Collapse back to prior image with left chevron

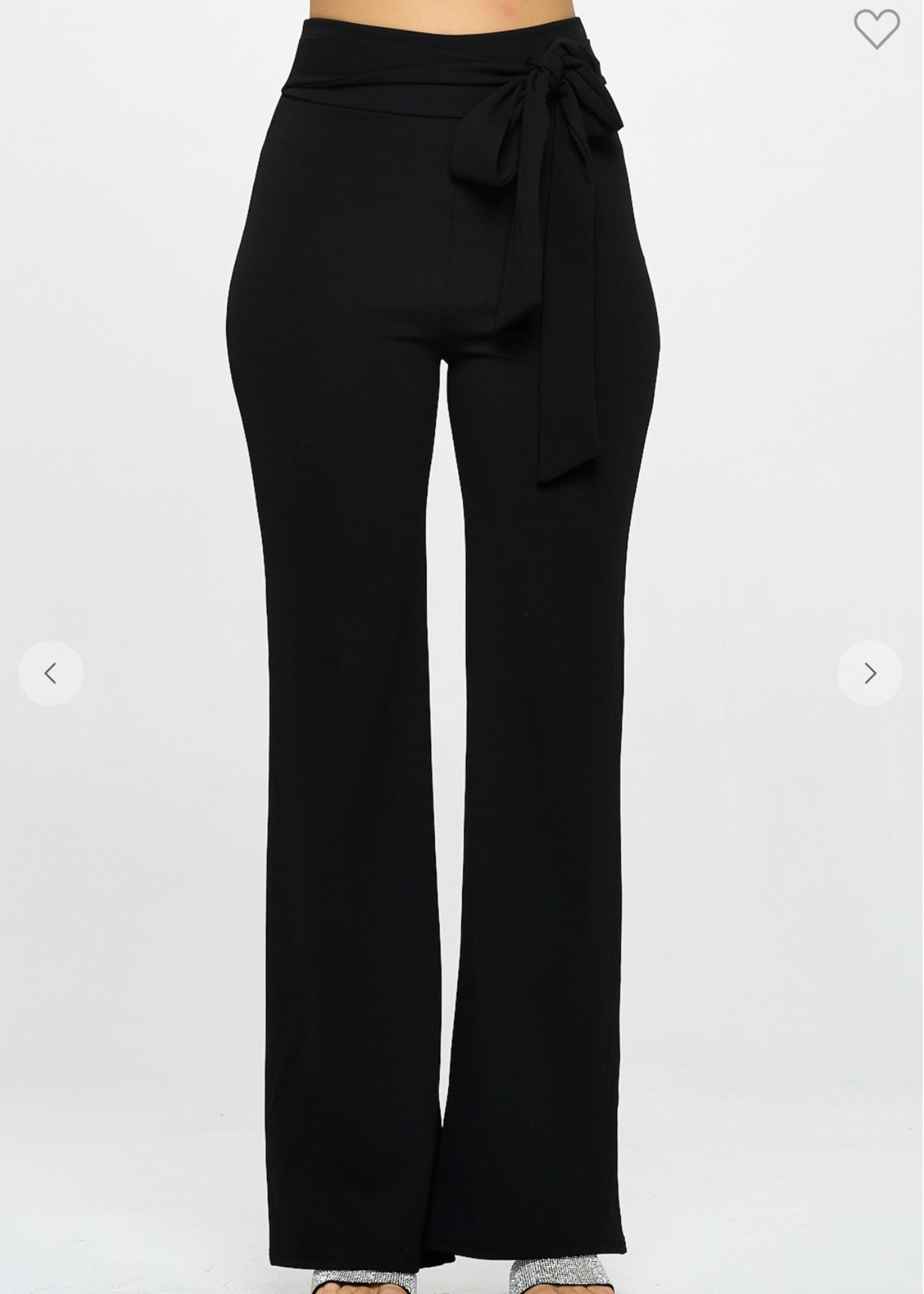(53, 674)
